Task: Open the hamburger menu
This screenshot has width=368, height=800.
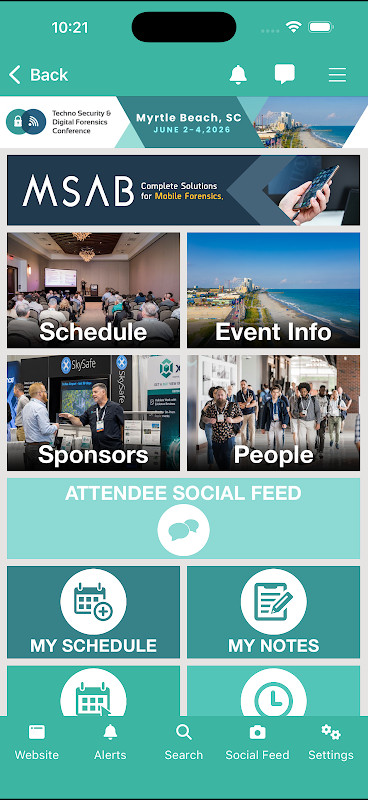Action: (337, 75)
